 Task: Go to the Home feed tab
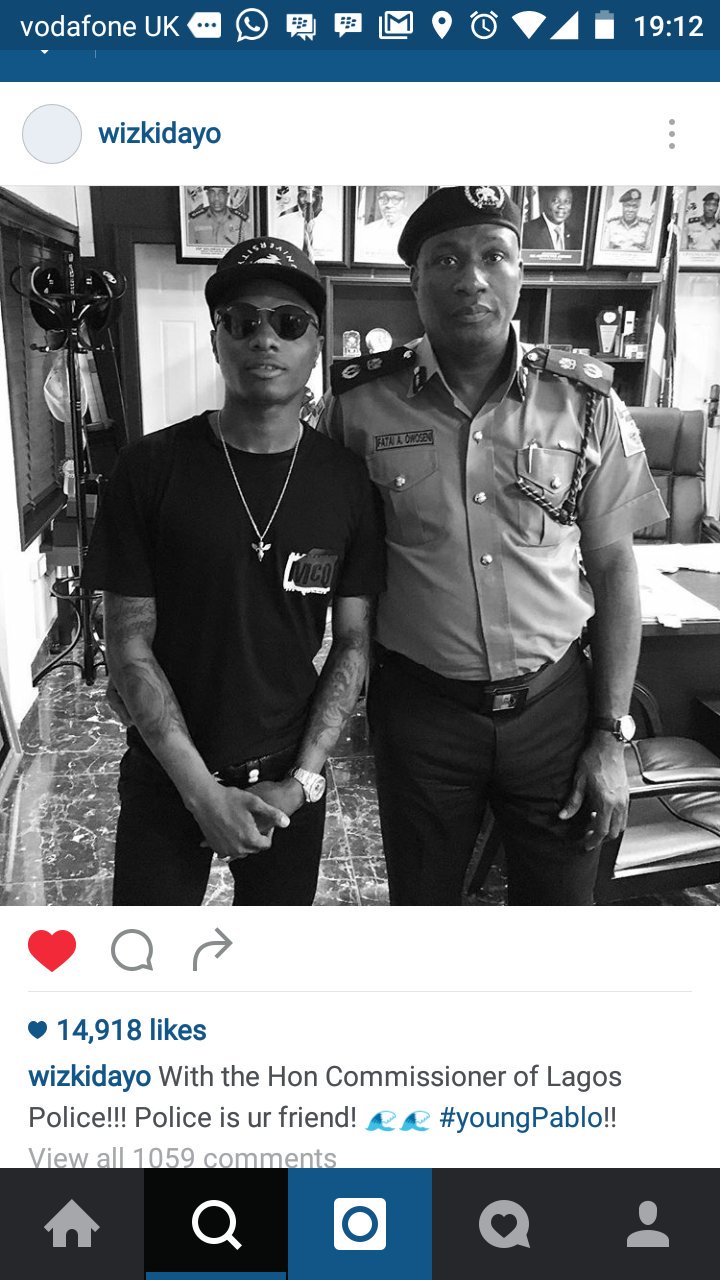tap(72, 1224)
